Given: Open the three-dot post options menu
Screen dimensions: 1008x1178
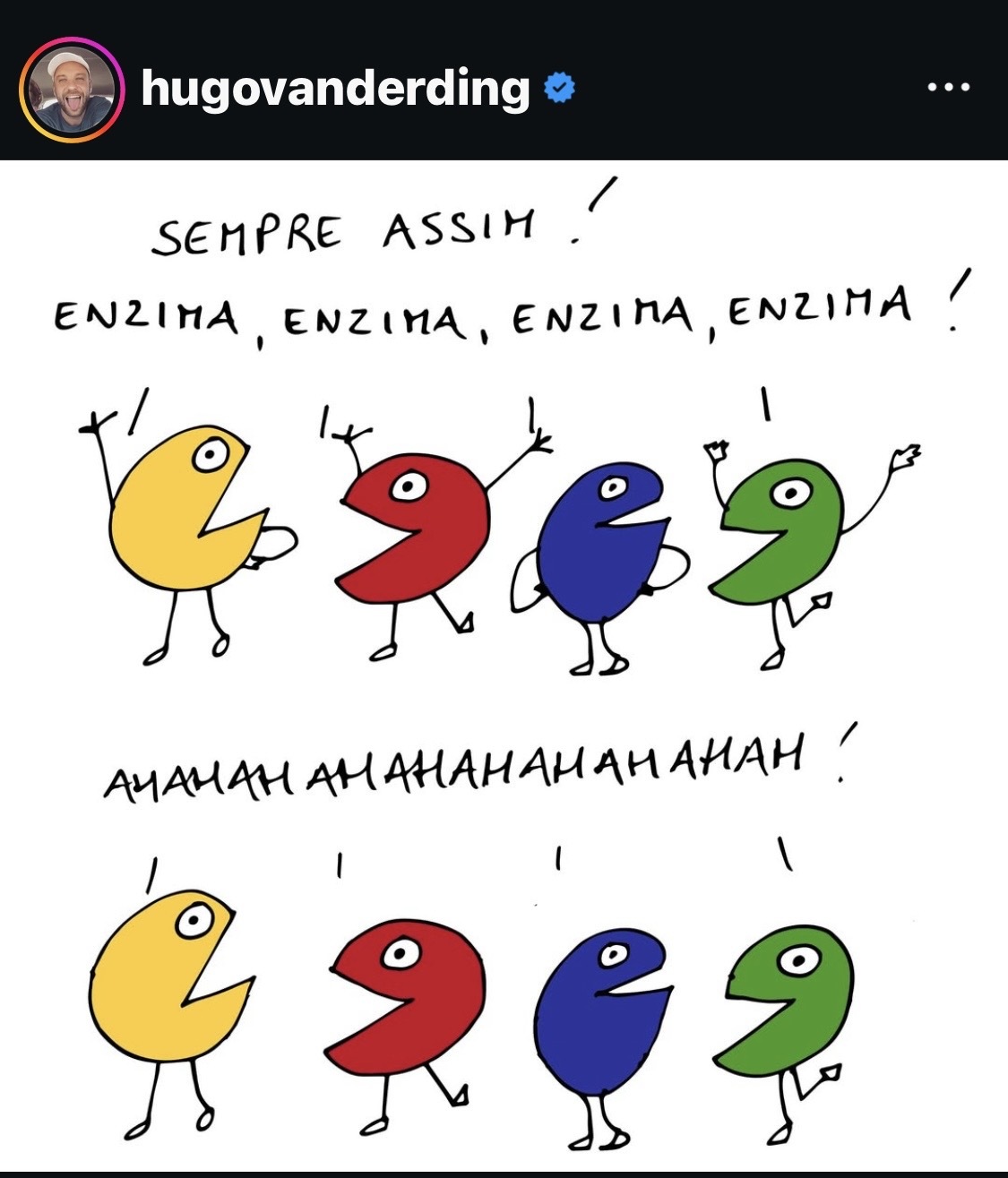Looking at the screenshot, I should (948, 88).
